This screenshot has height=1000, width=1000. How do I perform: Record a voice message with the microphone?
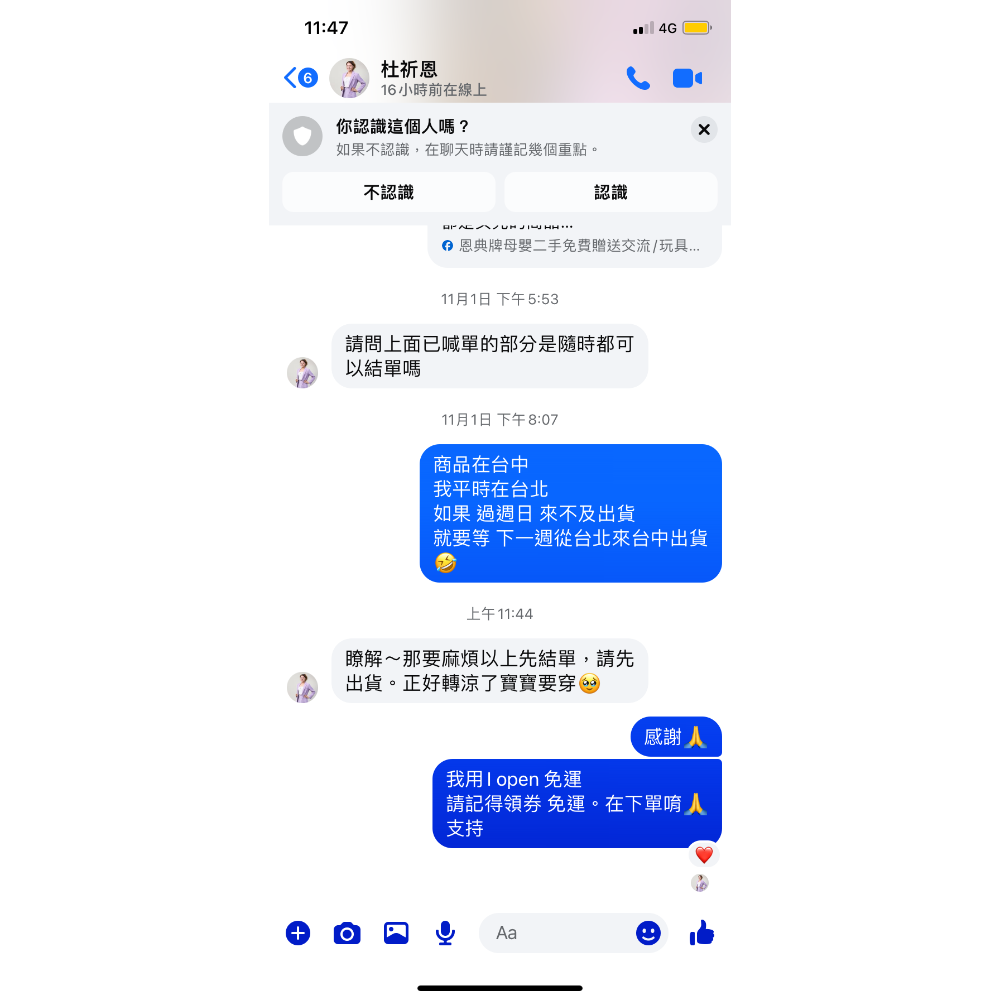445,933
